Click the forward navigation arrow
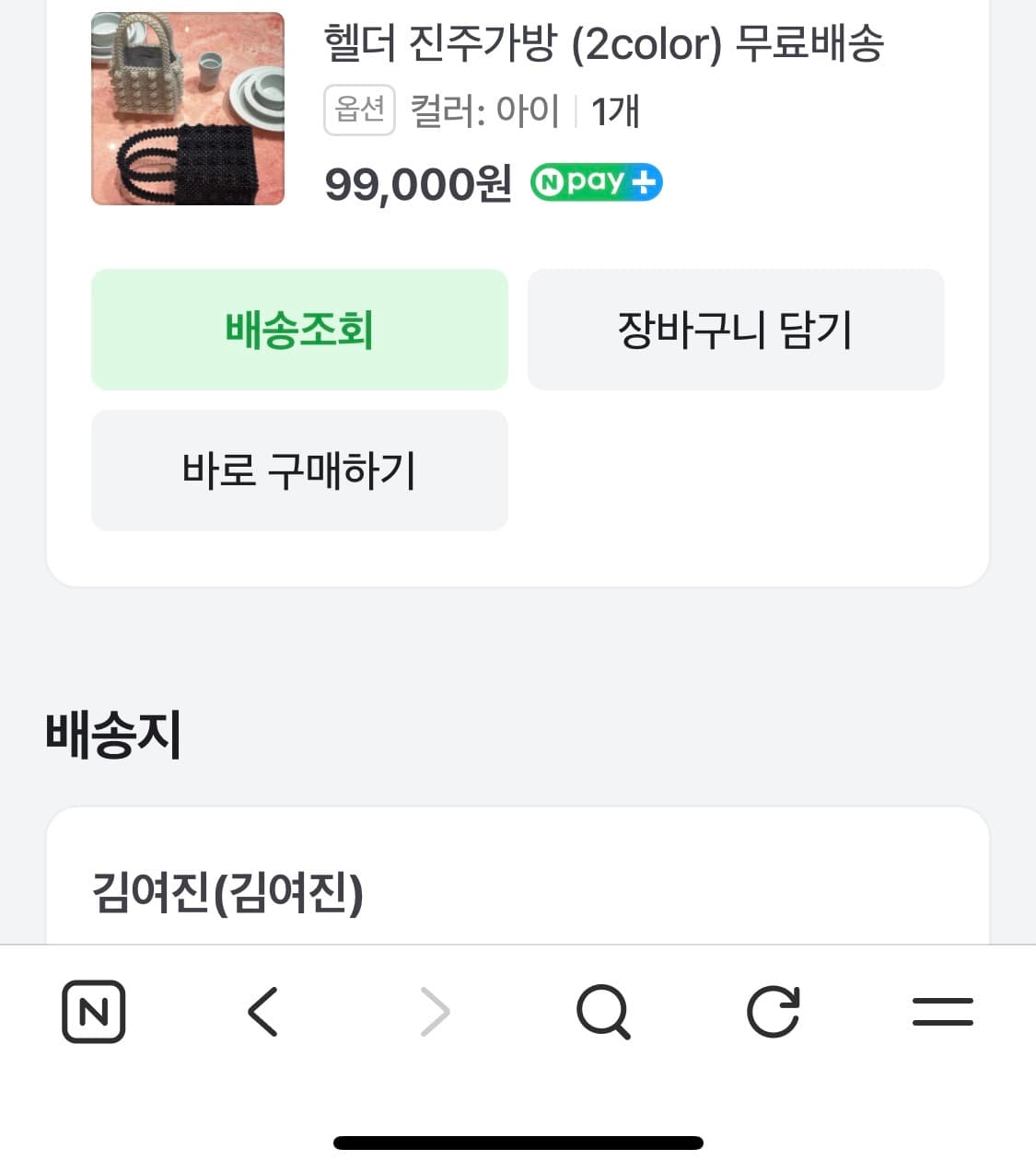Screen dimensions: 1036x1172 [x=433, y=1013]
